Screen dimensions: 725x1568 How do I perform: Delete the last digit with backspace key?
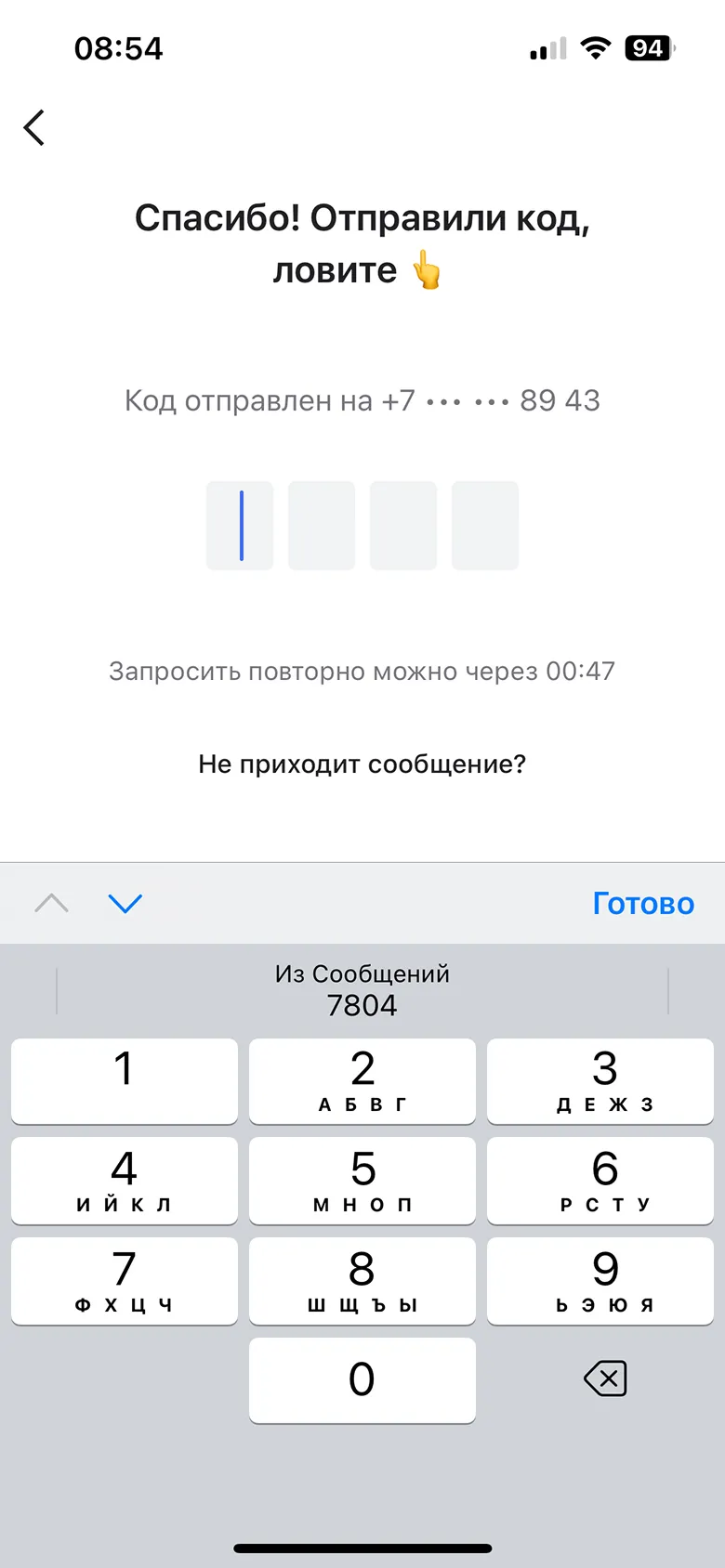click(x=605, y=1379)
